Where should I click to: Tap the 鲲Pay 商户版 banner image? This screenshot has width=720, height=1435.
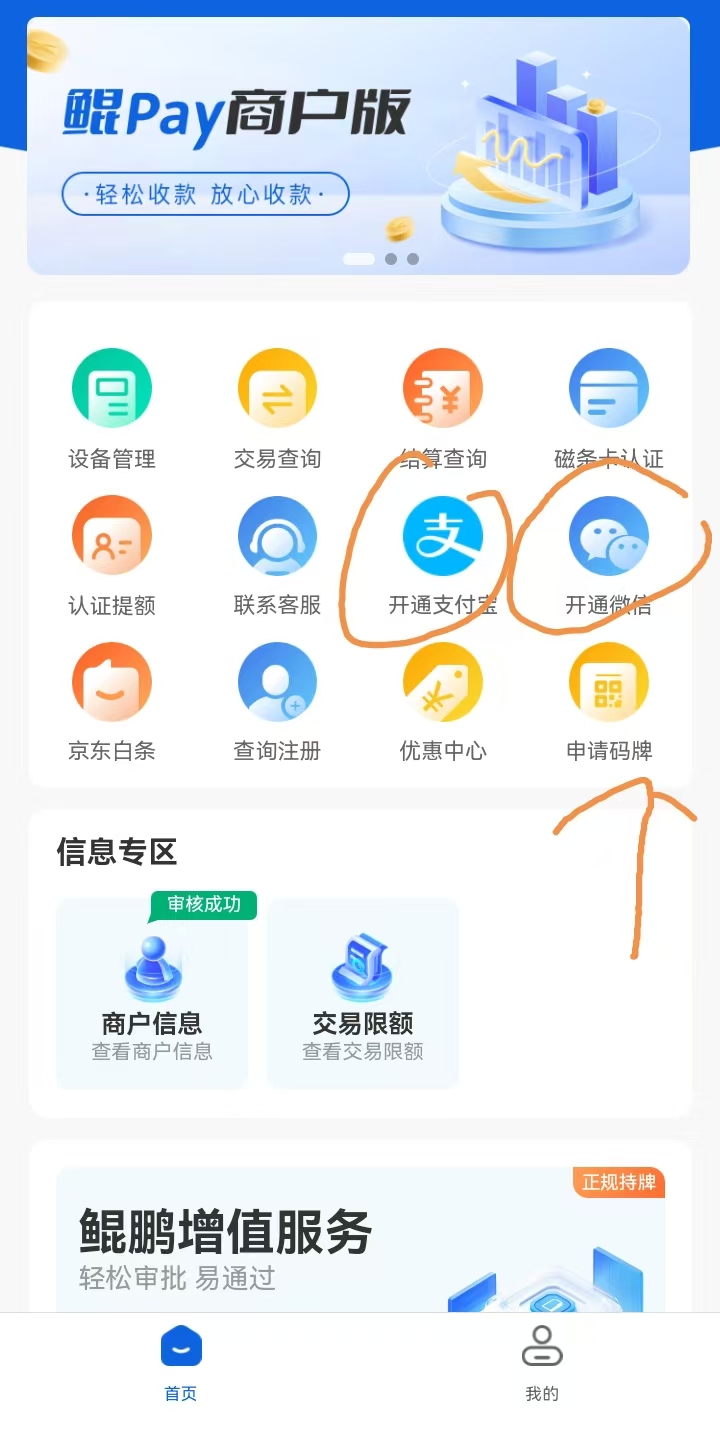point(360,140)
